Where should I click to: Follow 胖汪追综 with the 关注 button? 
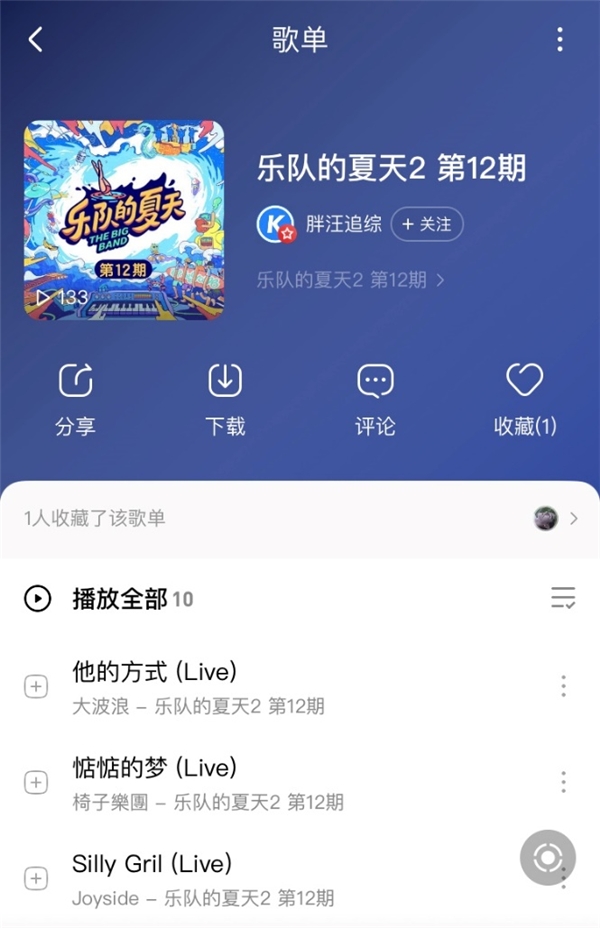(x=427, y=225)
